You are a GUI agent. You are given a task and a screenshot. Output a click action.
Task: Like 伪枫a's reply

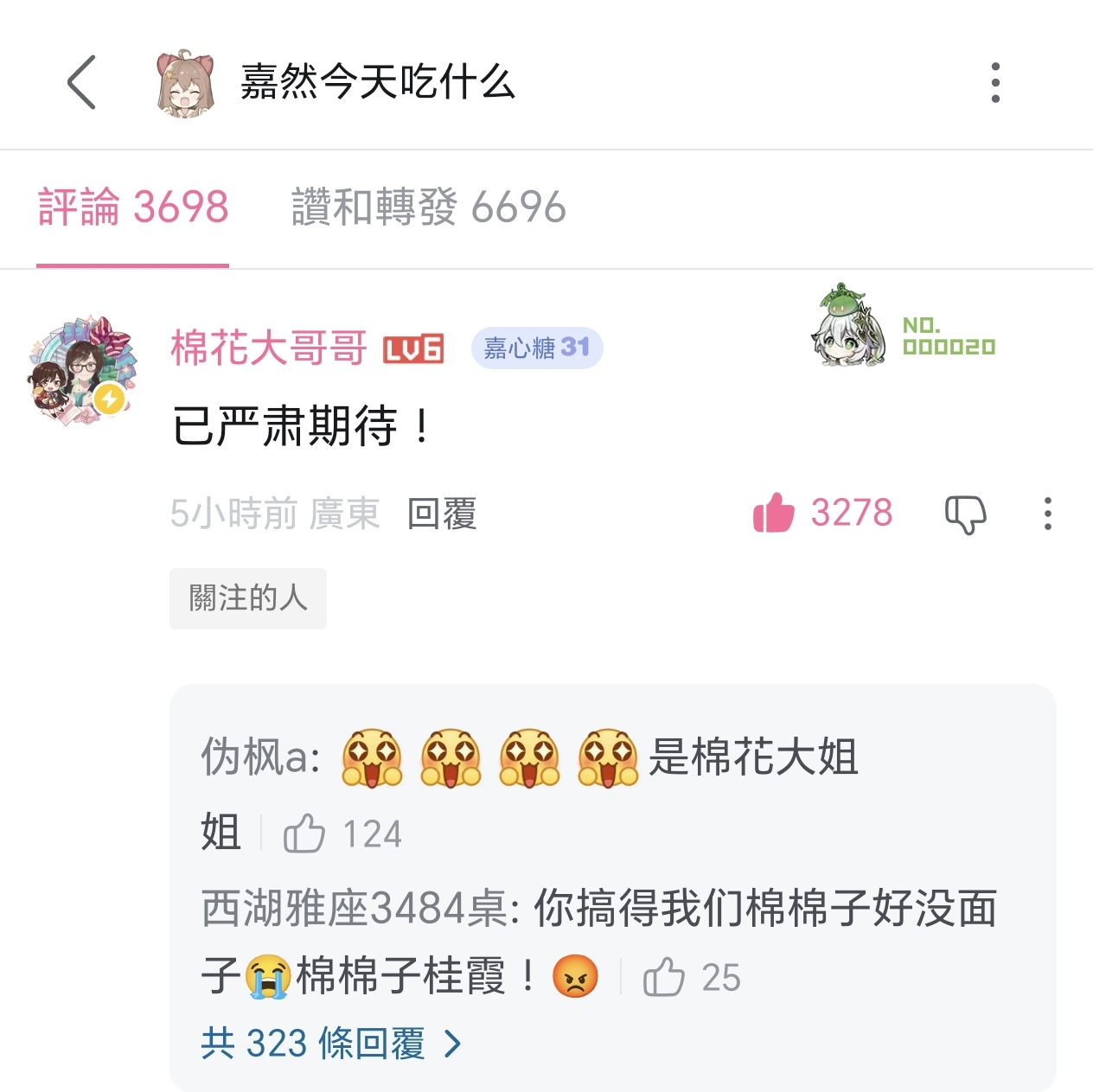coord(304,833)
